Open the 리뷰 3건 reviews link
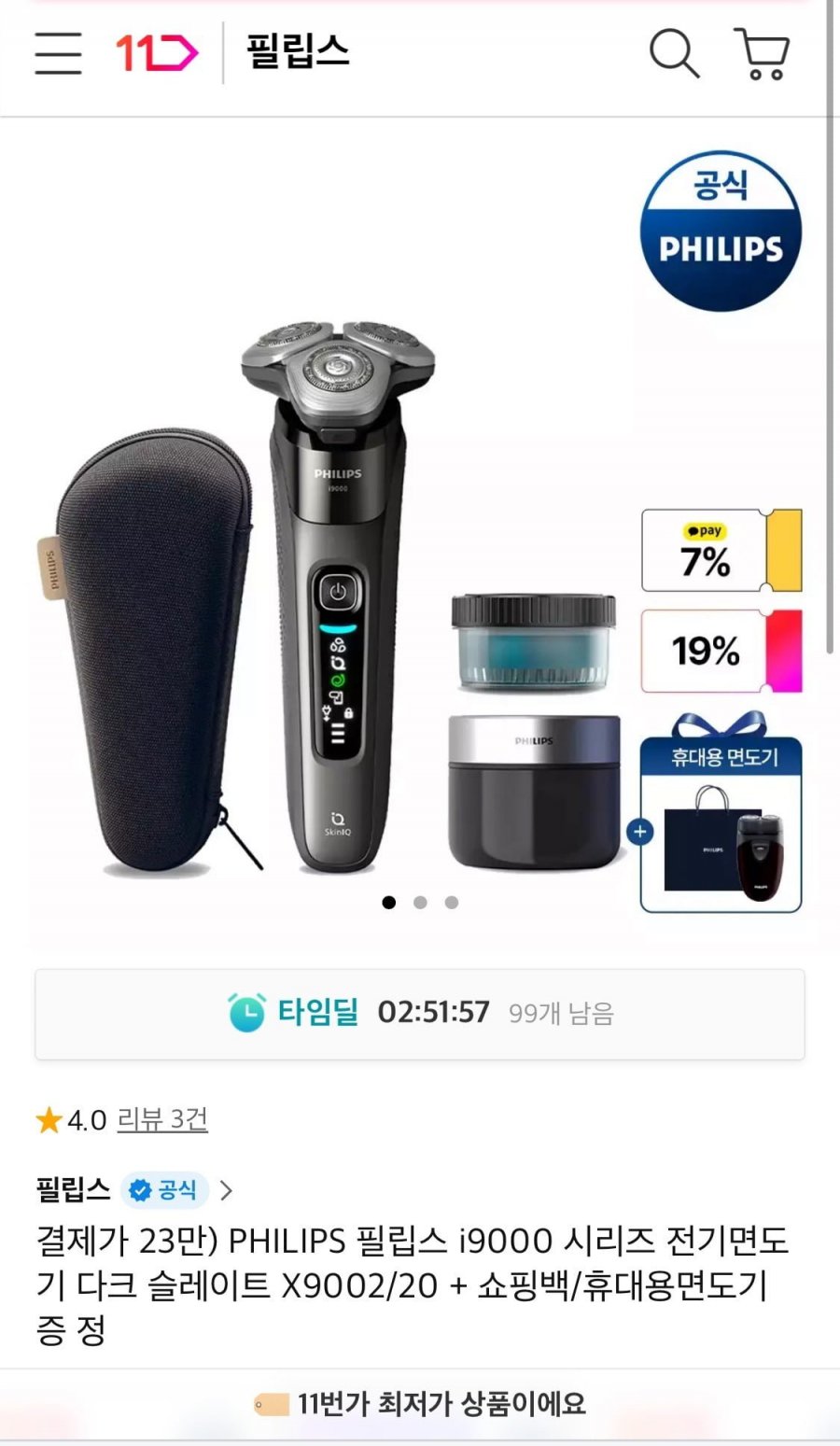The width and height of the screenshot is (840, 1446). [x=162, y=1118]
